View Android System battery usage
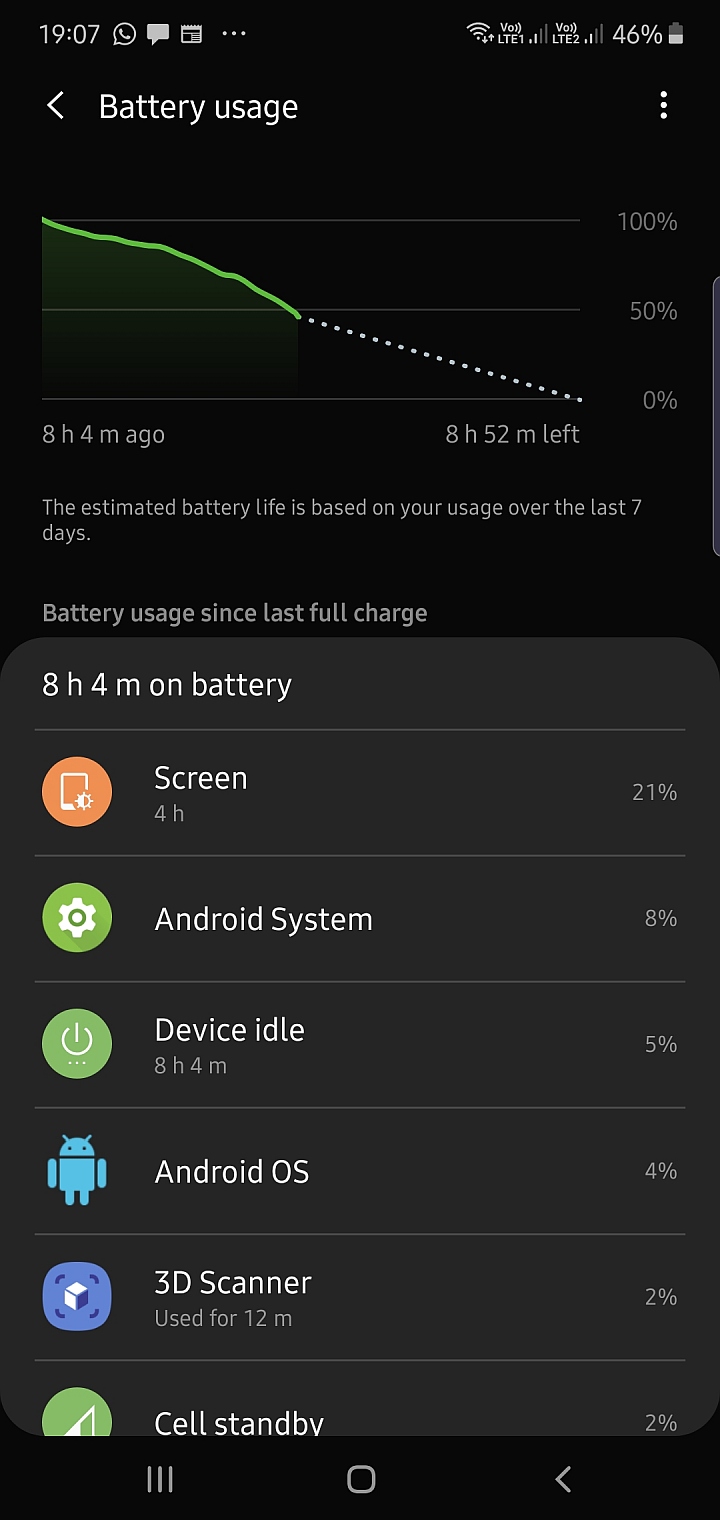Screen dimensions: 720x1520 click(x=360, y=919)
